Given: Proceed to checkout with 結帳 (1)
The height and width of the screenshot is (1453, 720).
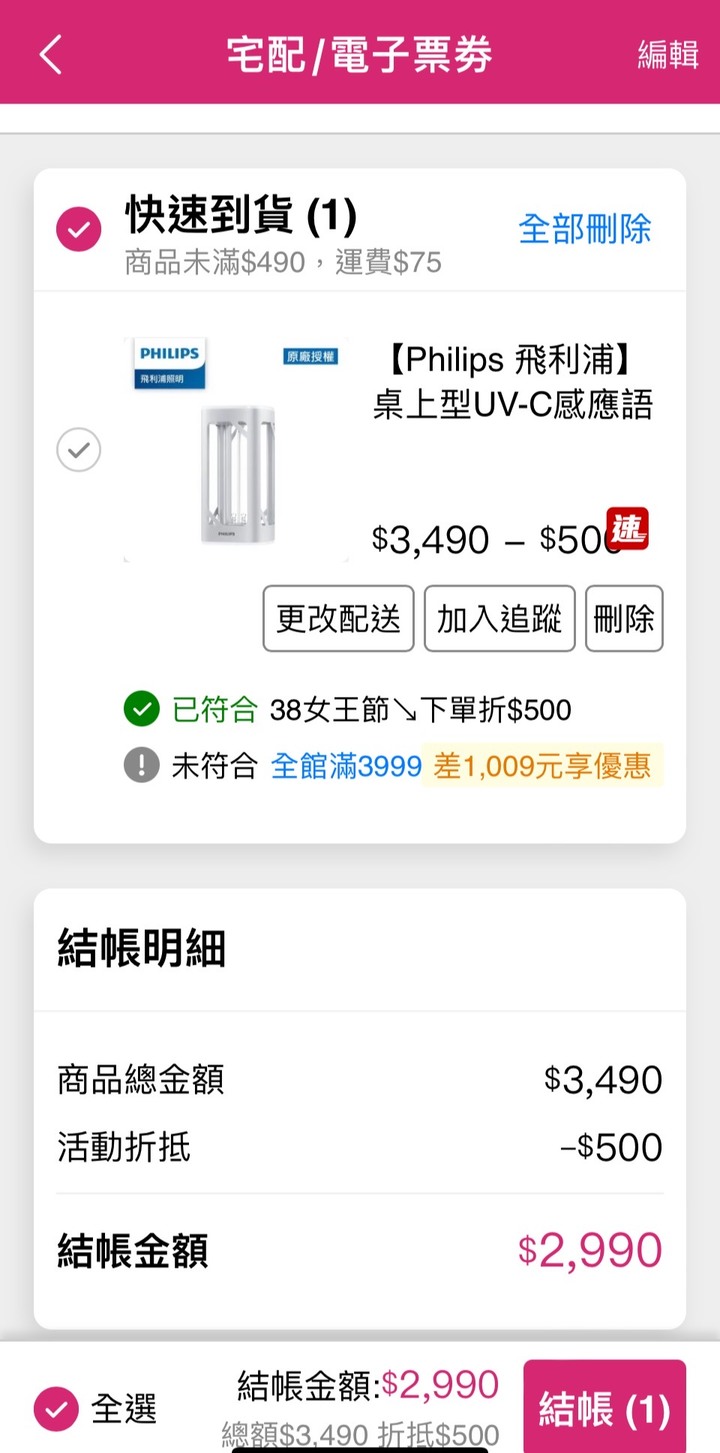Looking at the screenshot, I should (604, 1410).
